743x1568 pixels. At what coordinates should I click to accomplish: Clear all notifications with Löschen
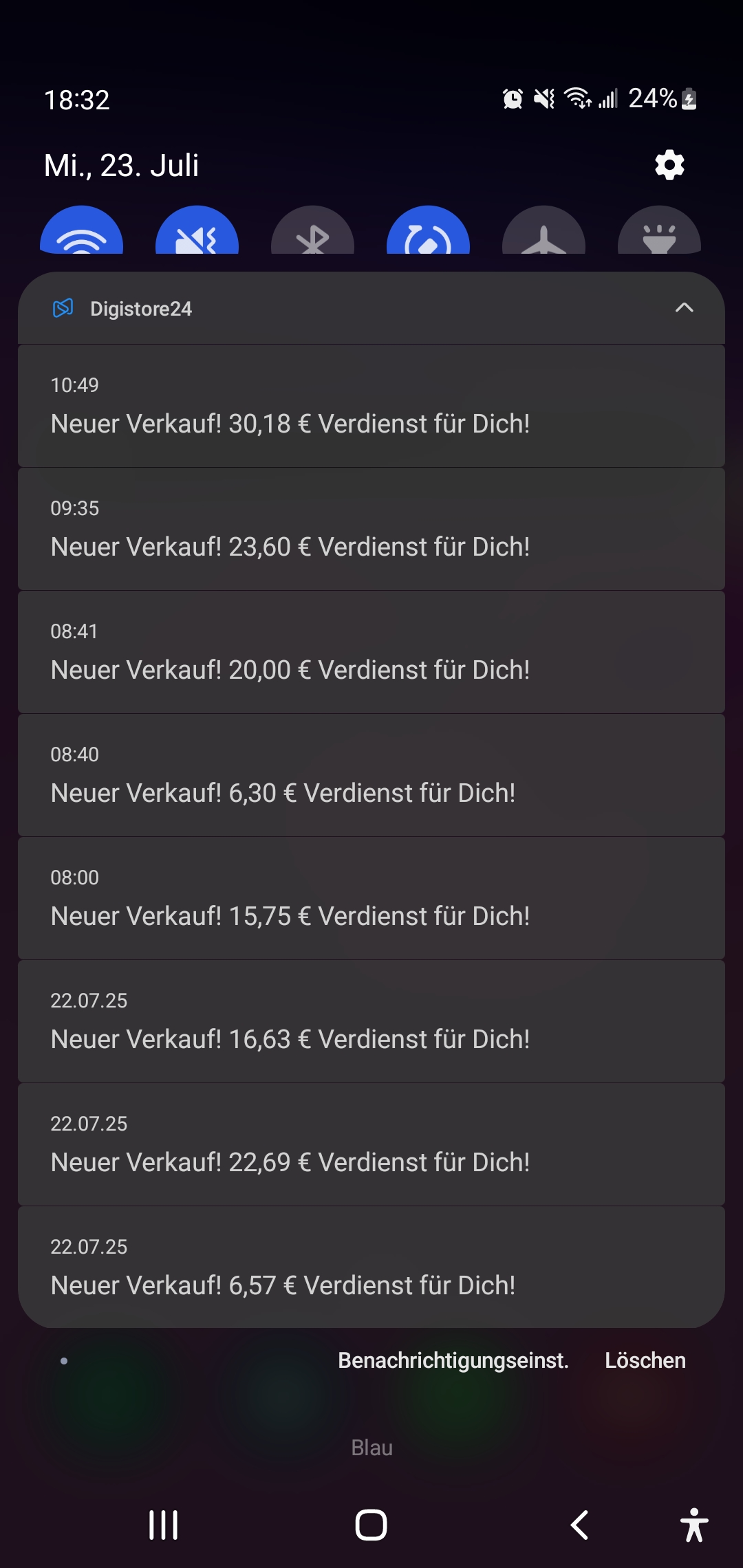646,1360
